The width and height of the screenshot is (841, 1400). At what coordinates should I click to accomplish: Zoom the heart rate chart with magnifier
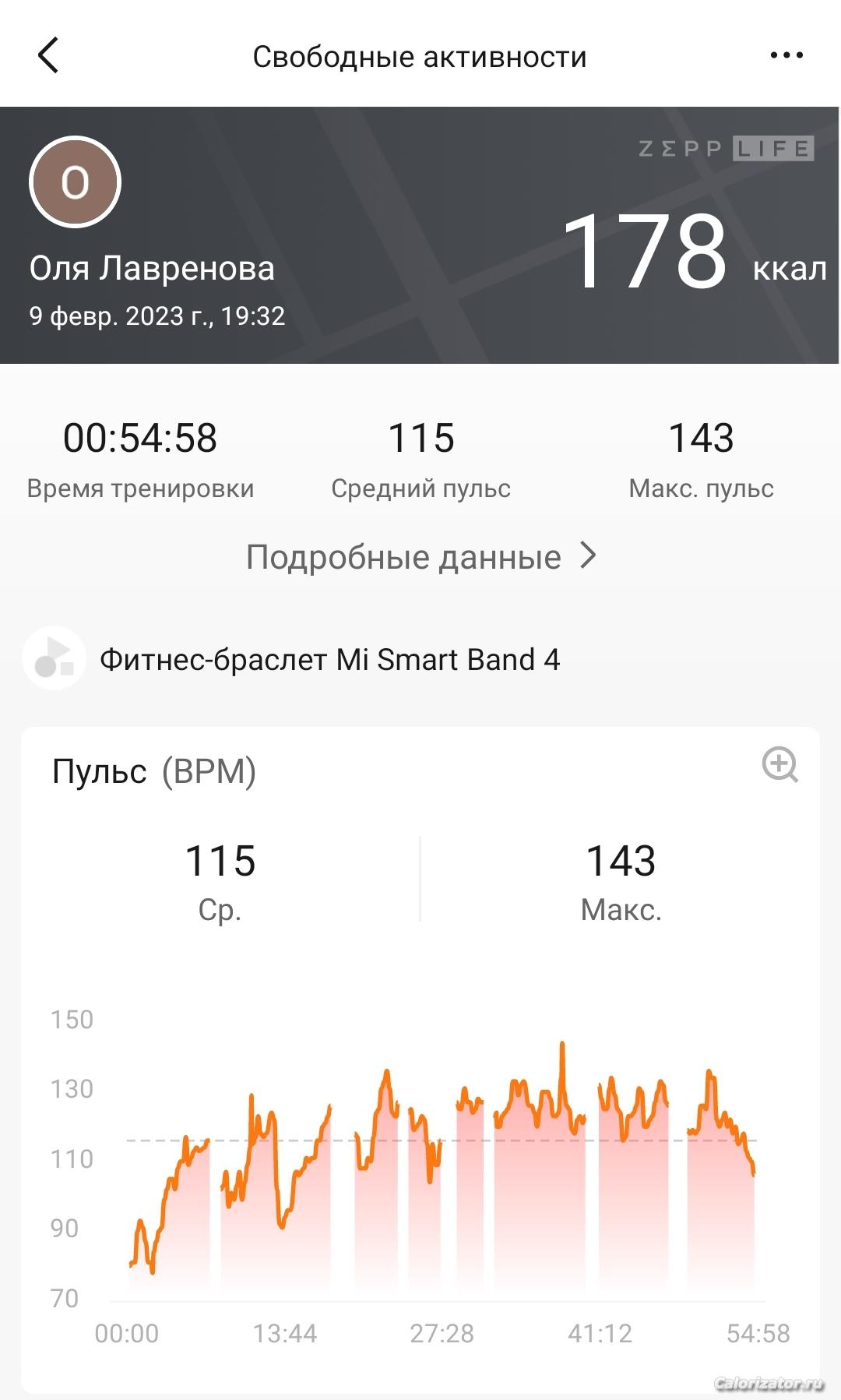coord(779,764)
